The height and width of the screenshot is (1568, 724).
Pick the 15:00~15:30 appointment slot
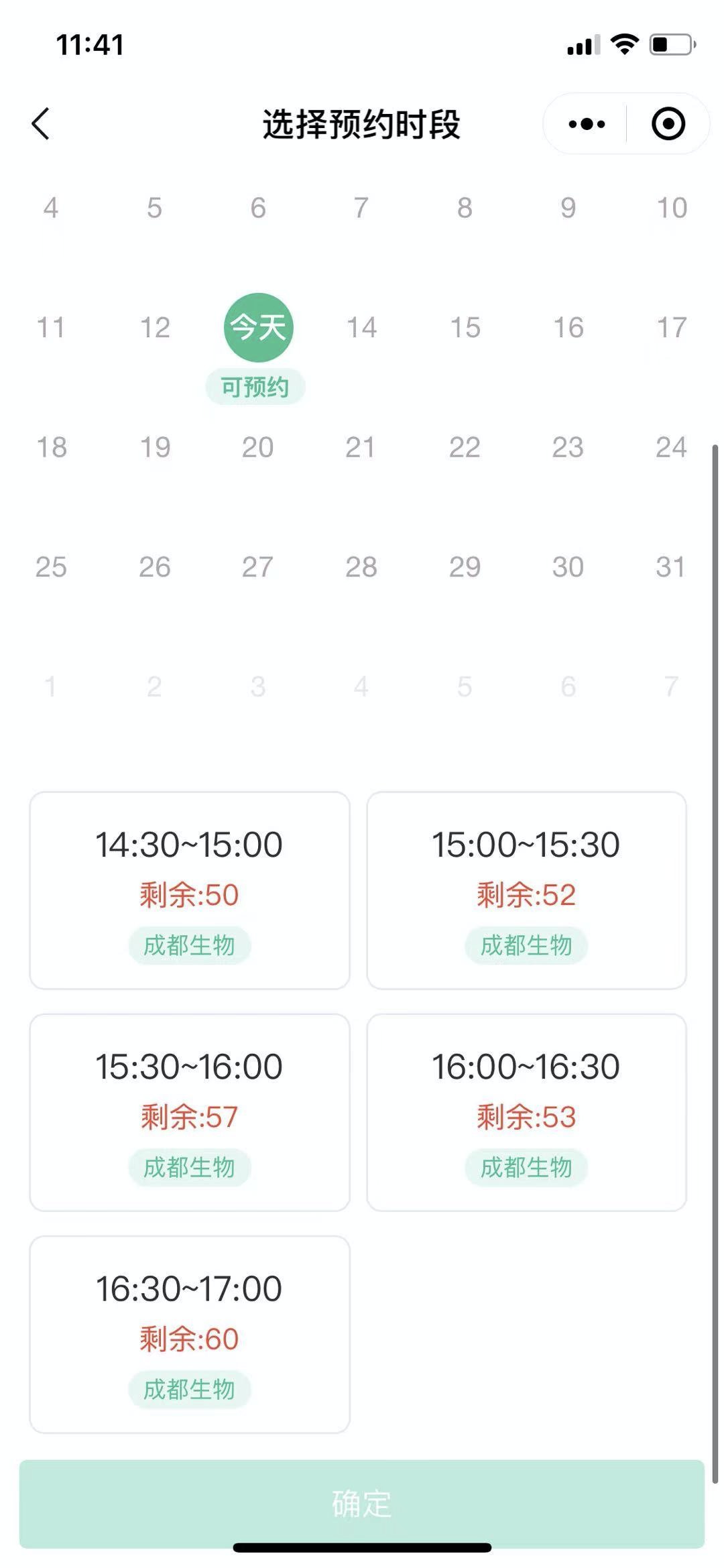click(x=526, y=890)
